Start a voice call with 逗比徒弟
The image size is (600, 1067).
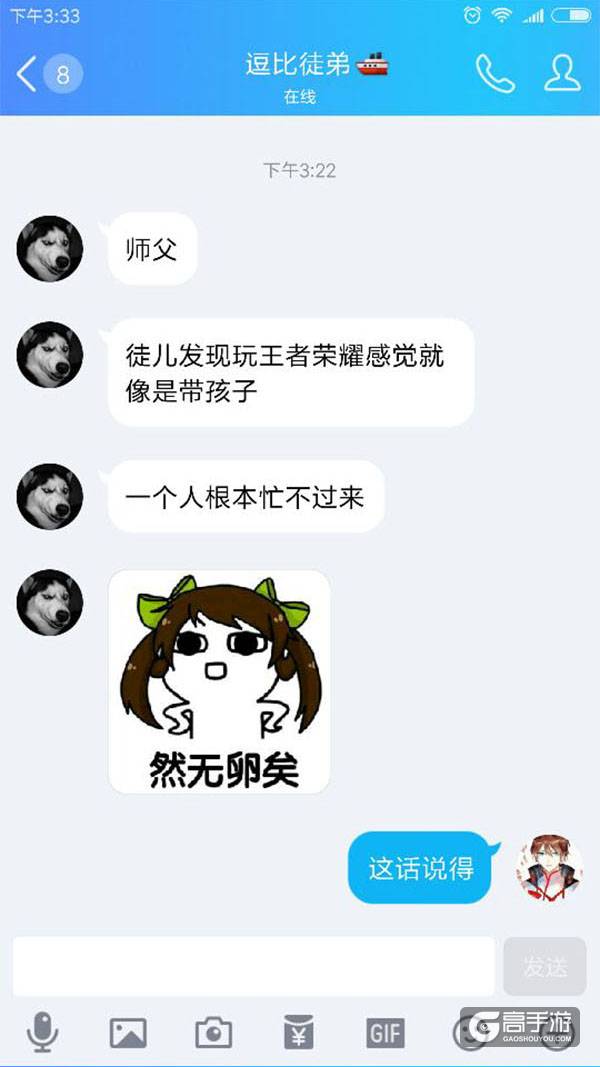tap(494, 73)
